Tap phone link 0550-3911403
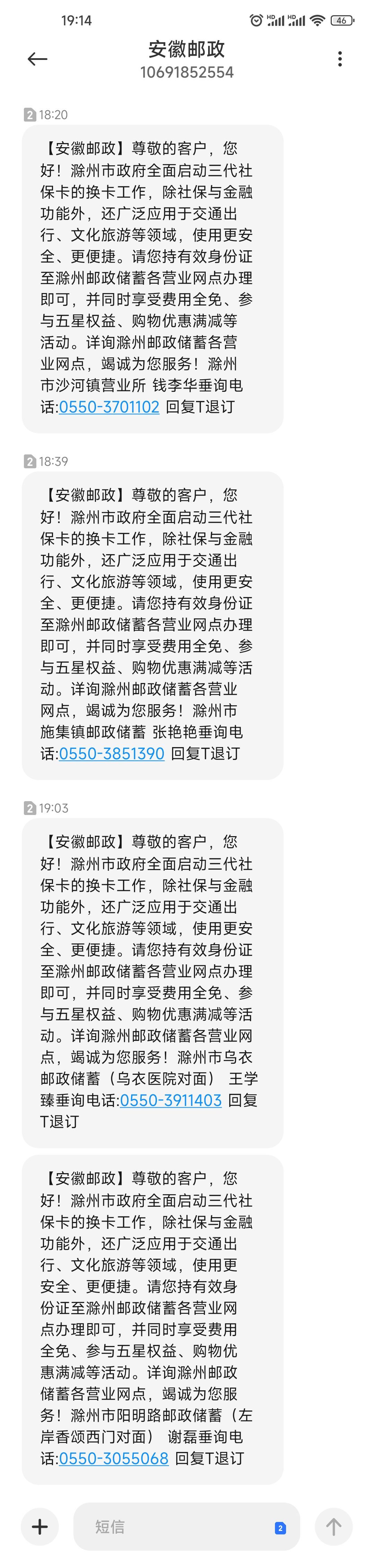 (x=170, y=1100)
